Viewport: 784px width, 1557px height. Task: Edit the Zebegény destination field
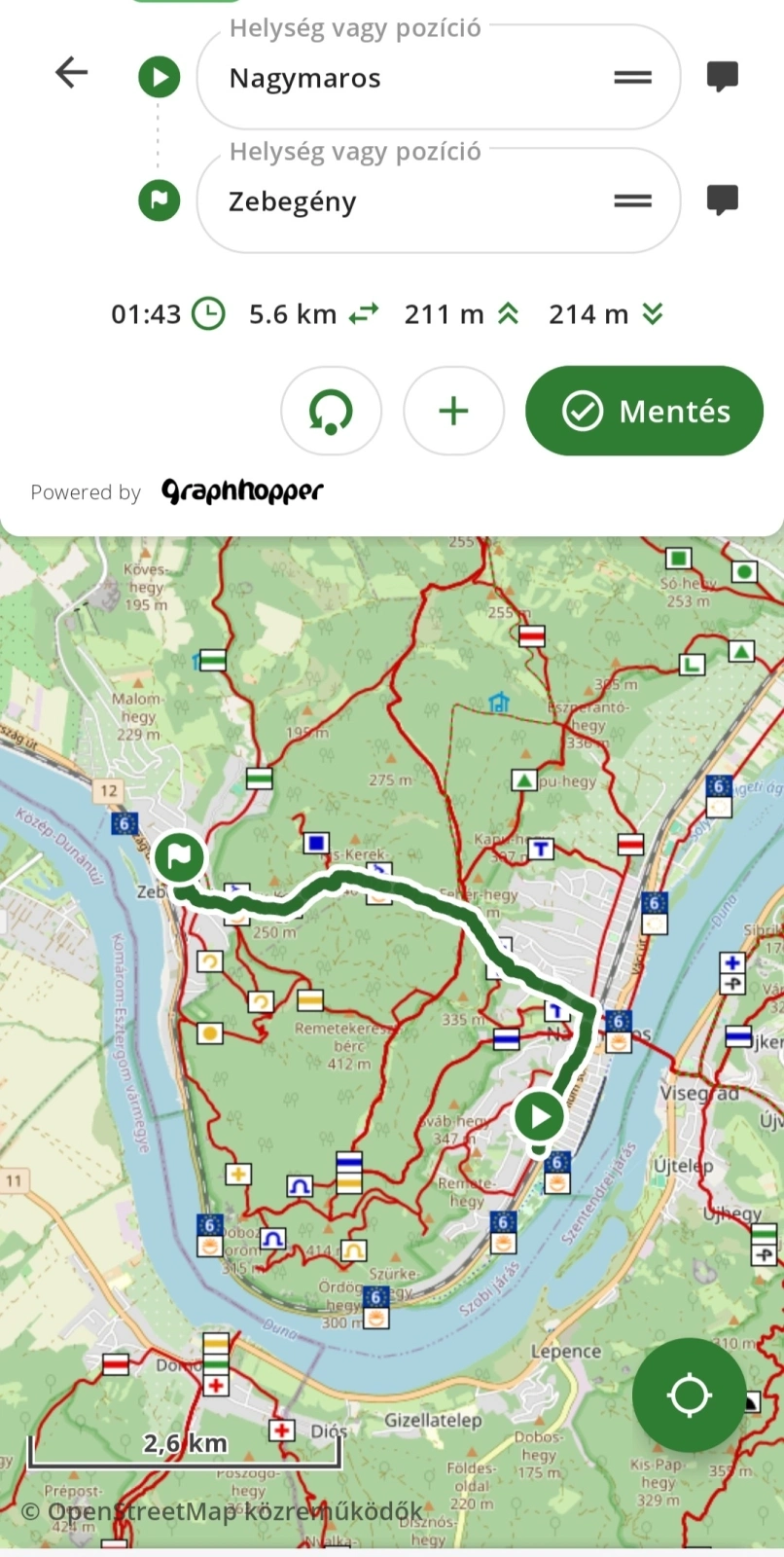pyautogui.click(x=409, y=201)
